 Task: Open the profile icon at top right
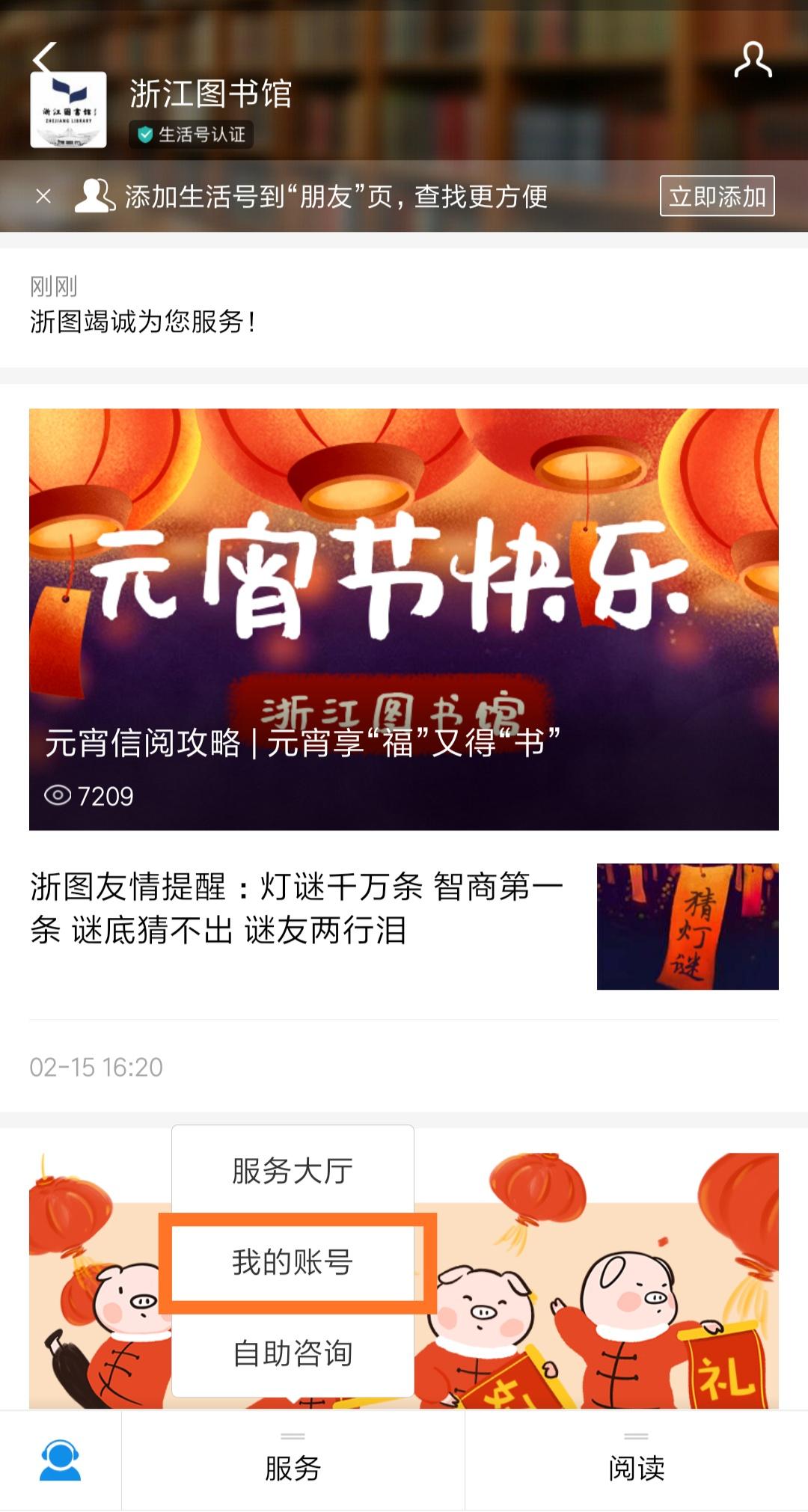(752, 60)
